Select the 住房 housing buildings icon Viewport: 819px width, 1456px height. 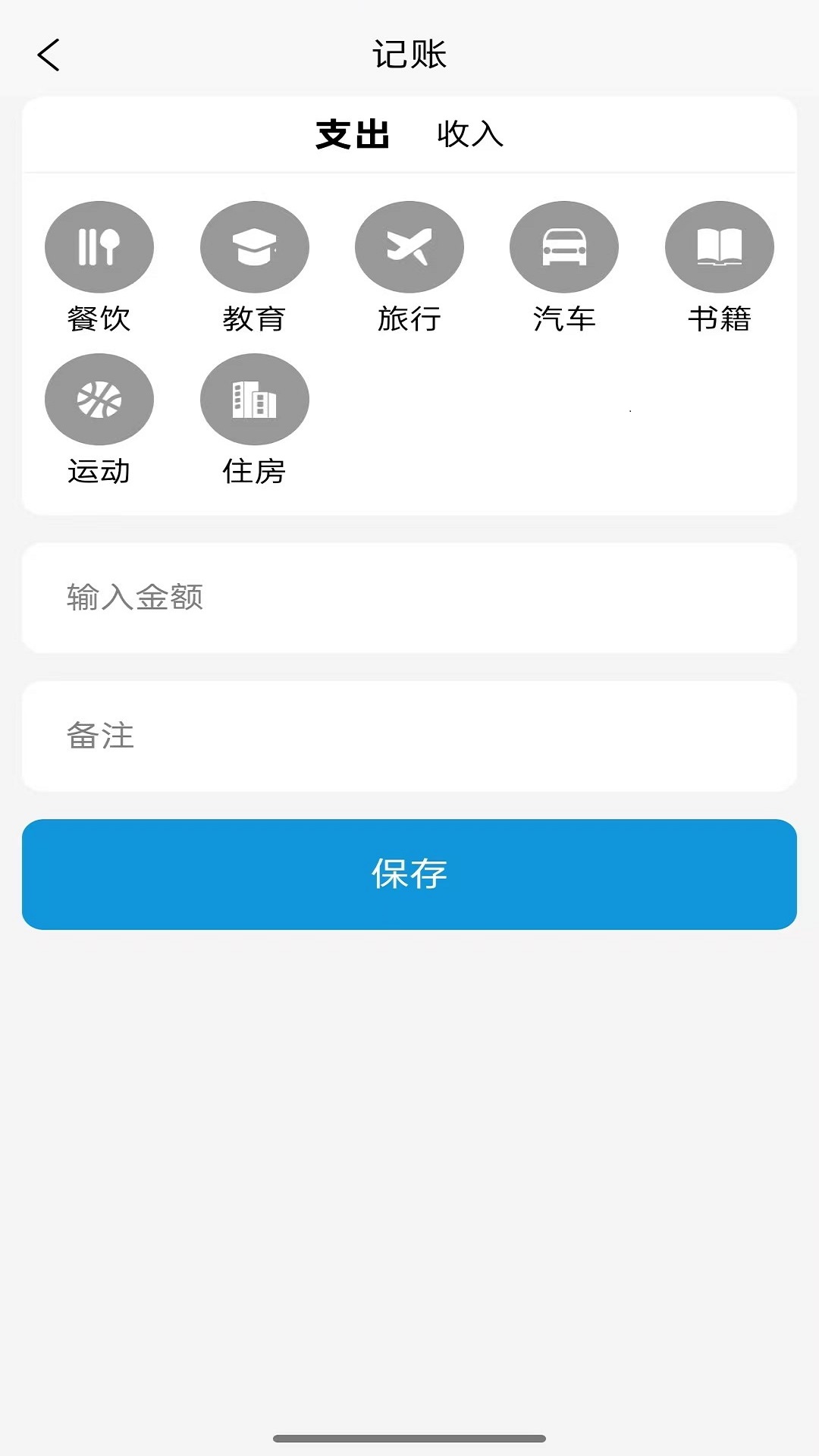(x=254, y=398)
